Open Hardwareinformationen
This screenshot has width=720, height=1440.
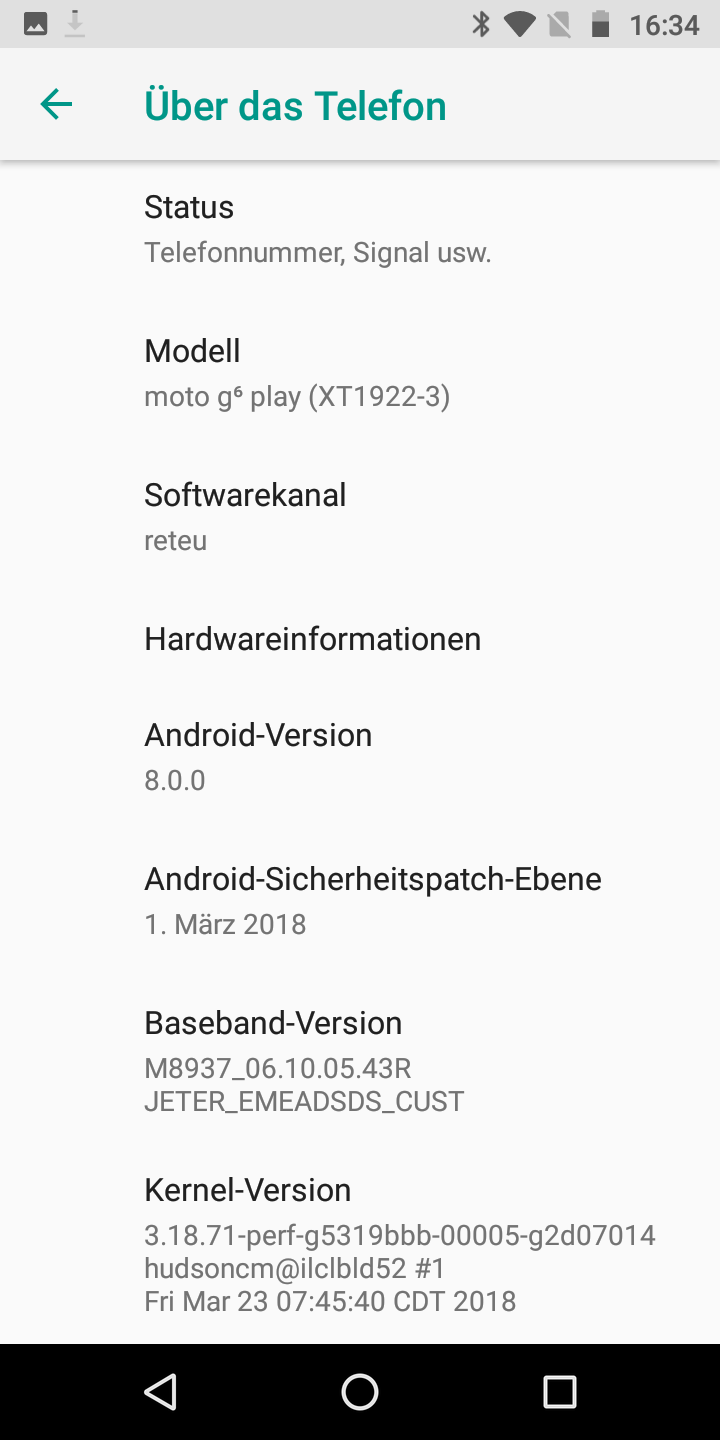pyautogui.click(x=360, y=639)
